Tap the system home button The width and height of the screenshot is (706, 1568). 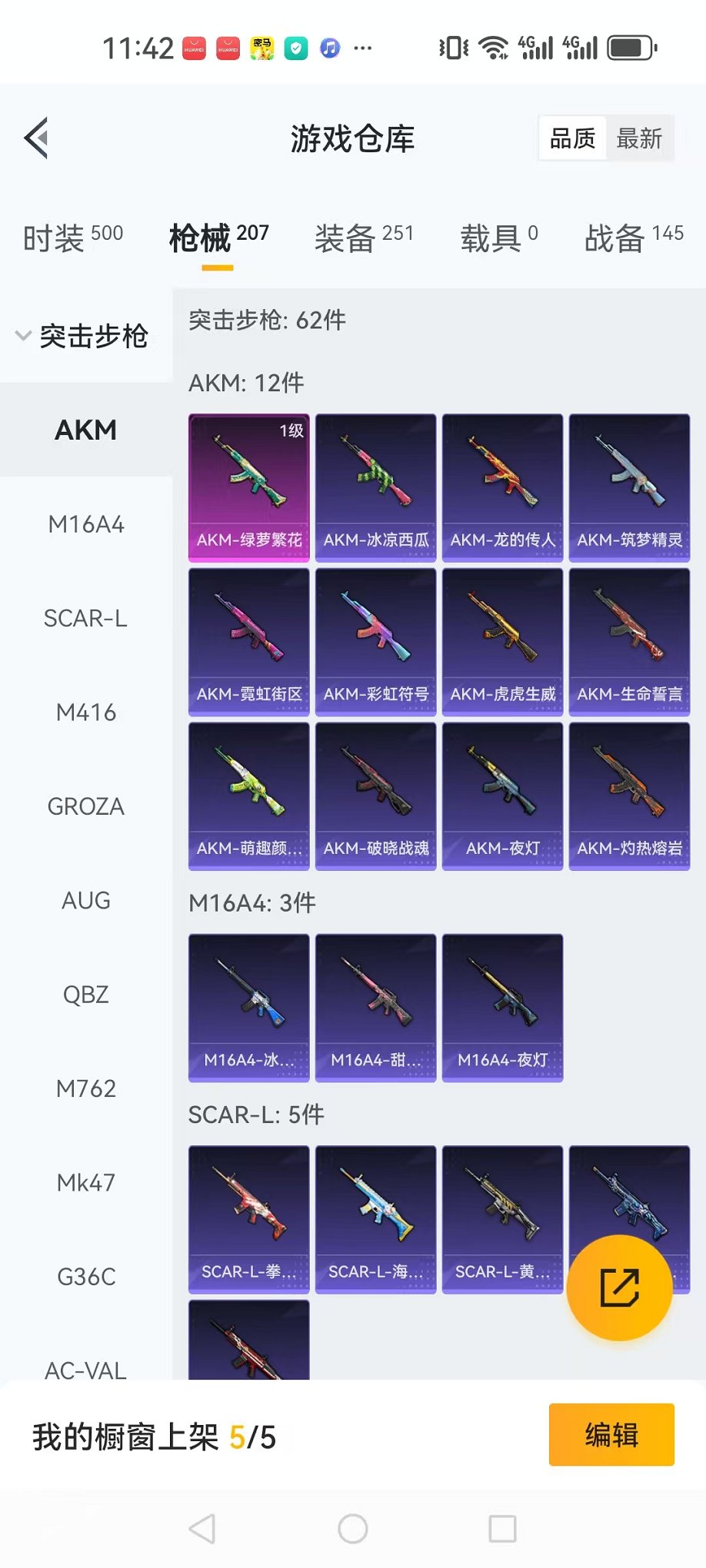pos(353,1529)
